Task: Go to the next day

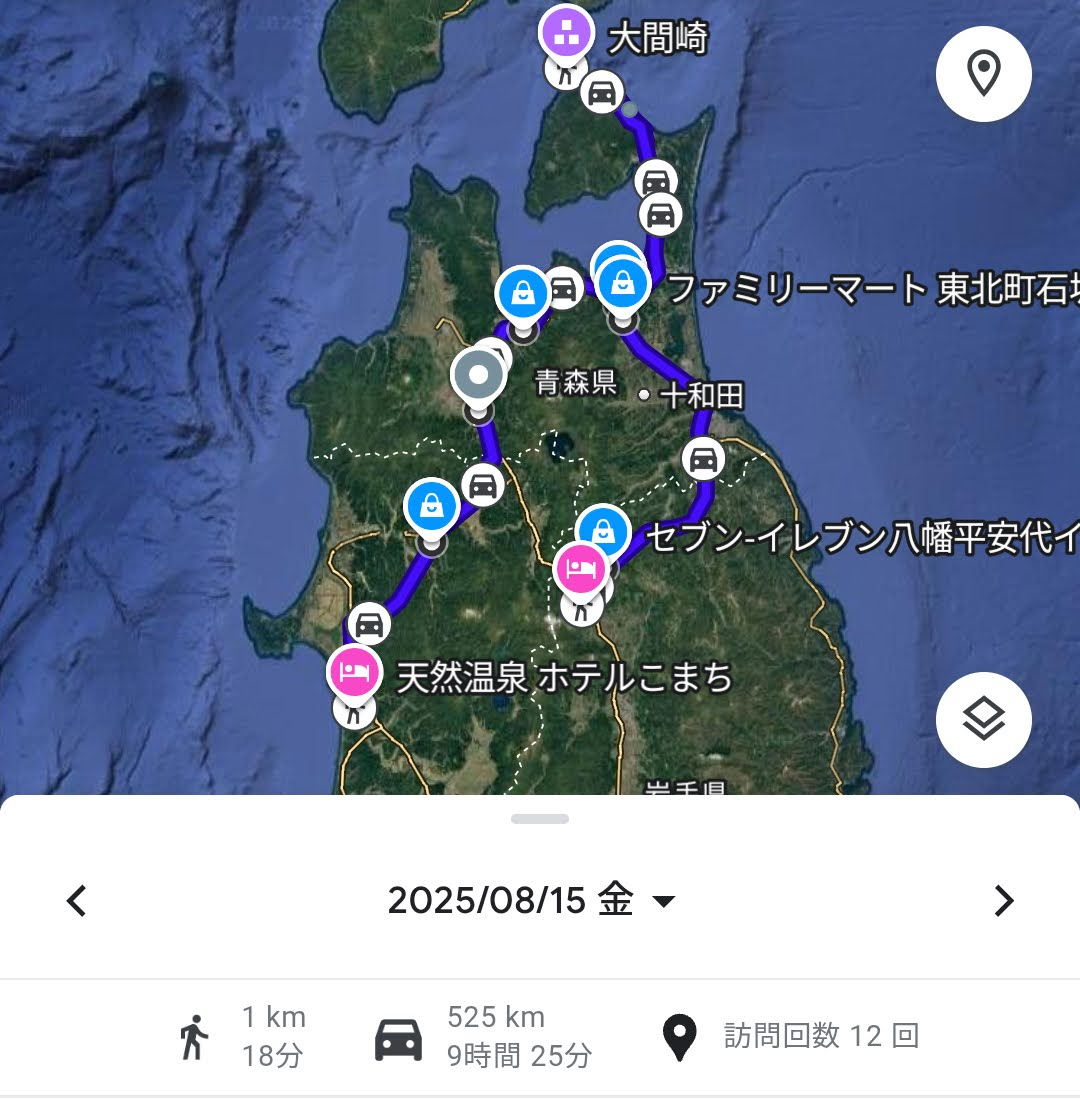Action: point(1003,901)
